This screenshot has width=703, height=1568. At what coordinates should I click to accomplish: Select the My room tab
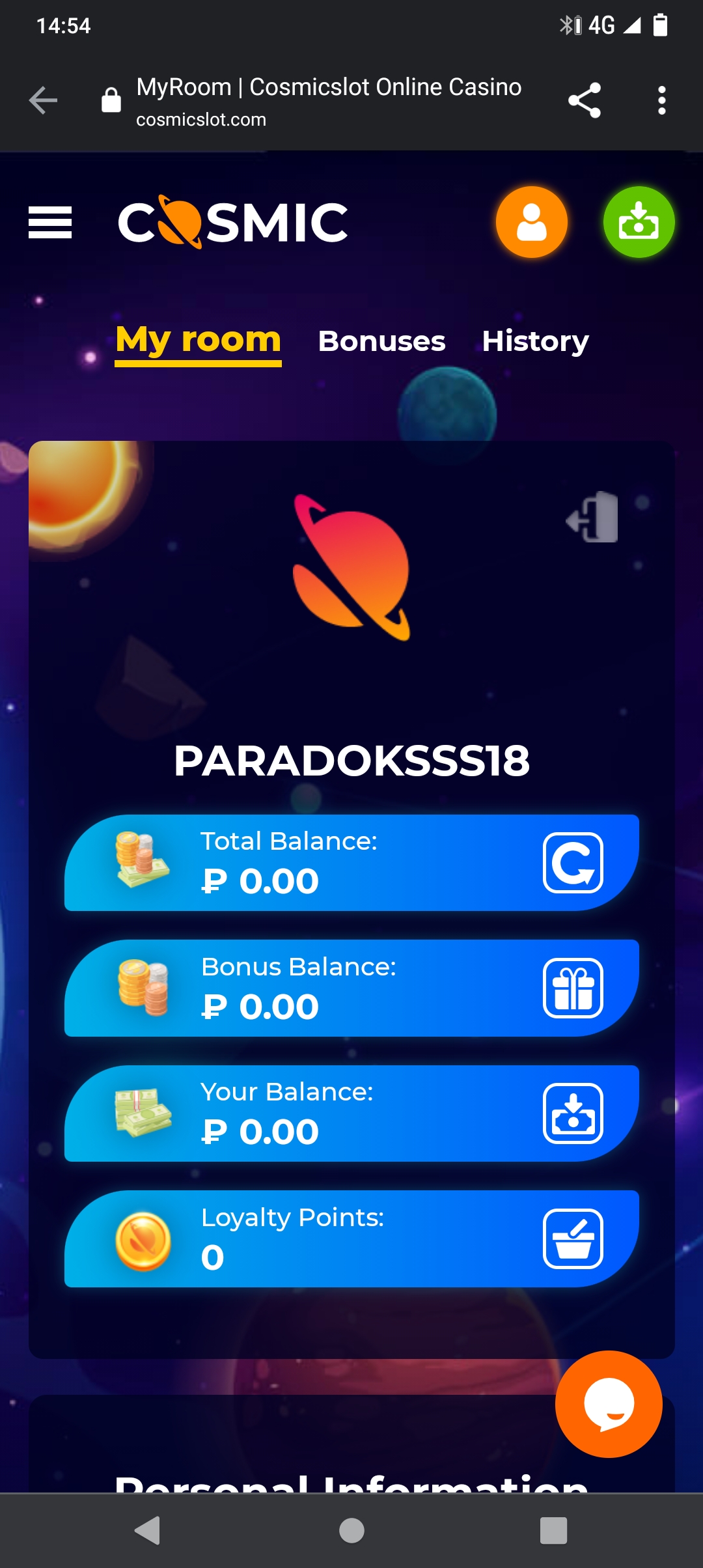click(198, 341)
